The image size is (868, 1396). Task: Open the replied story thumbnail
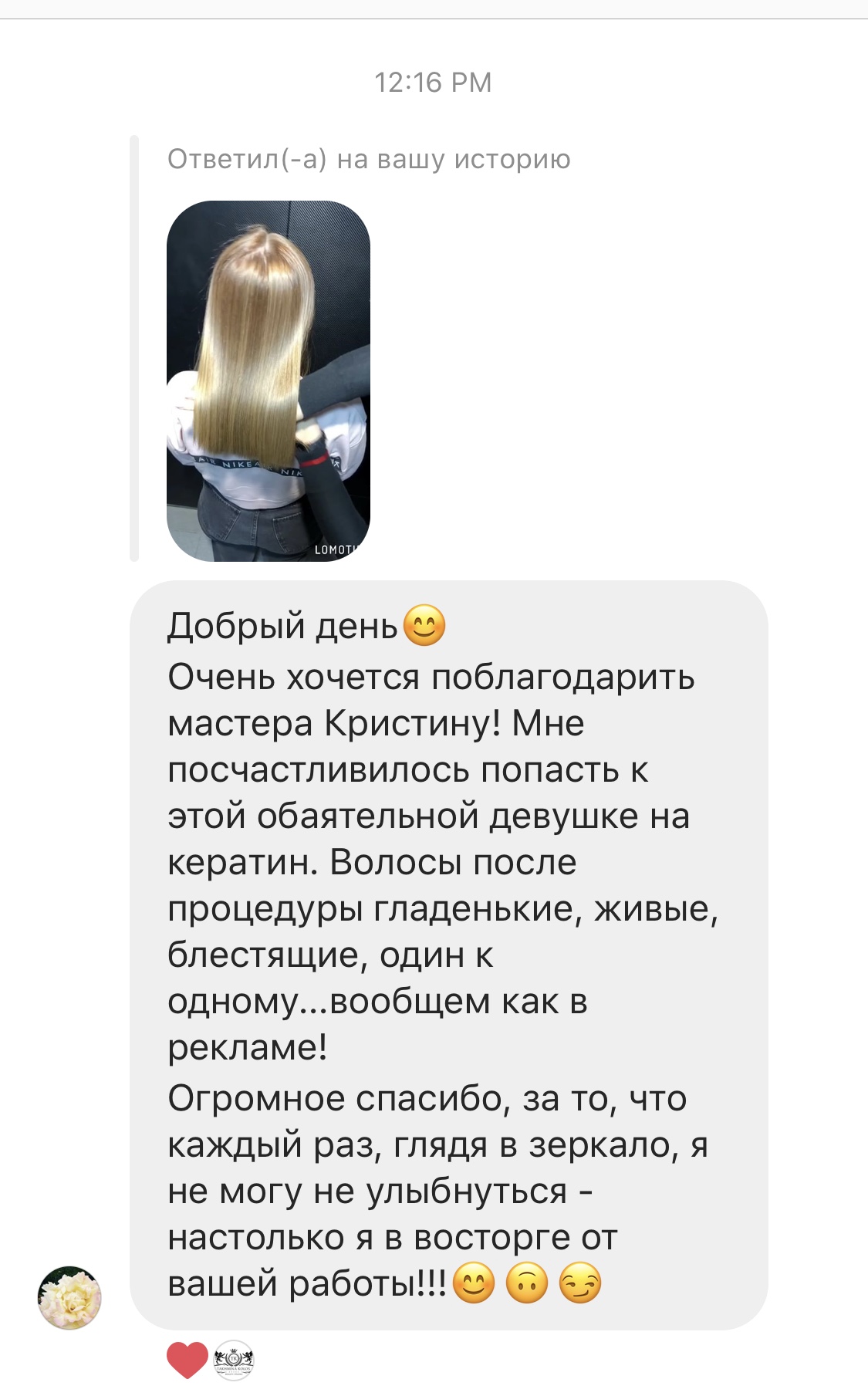(x=268, y=380)
